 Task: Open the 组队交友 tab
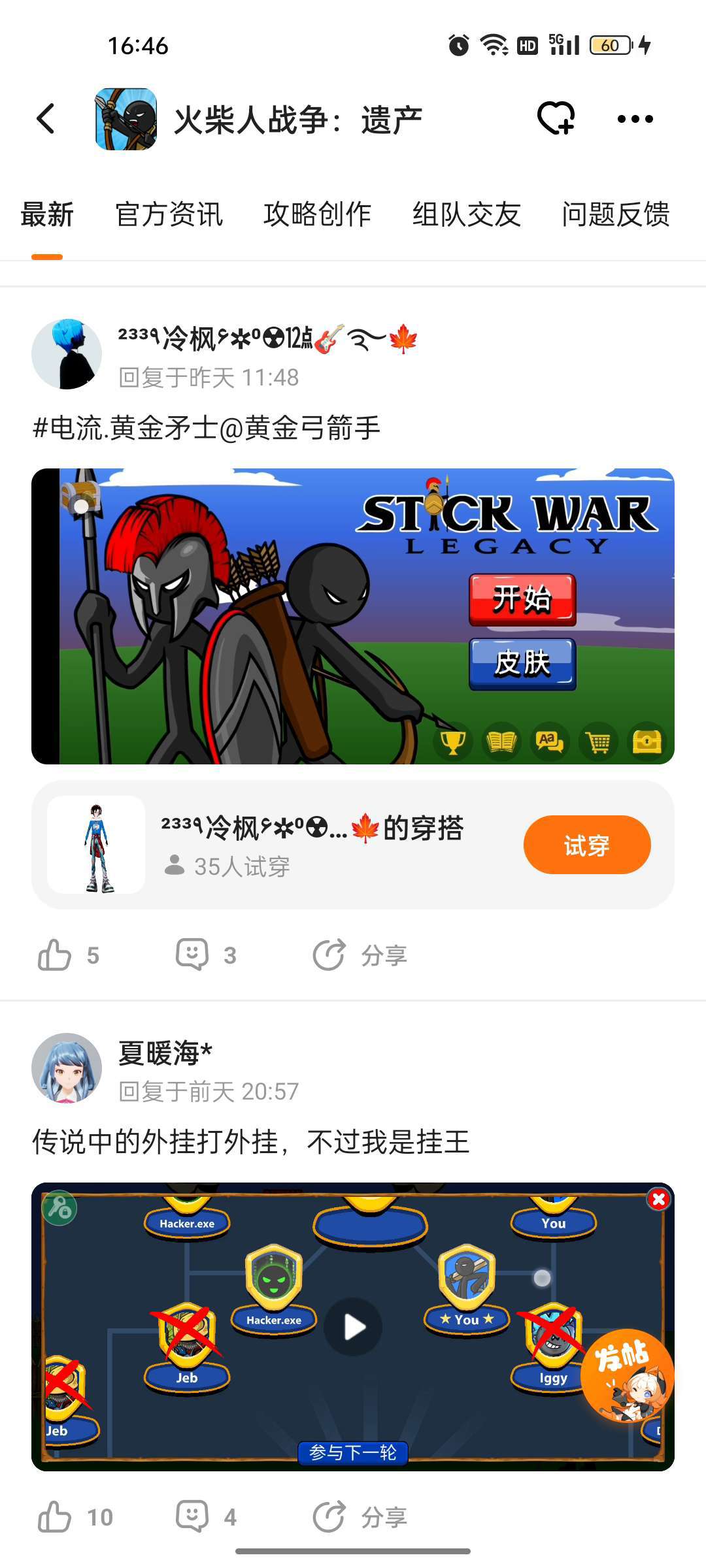(x=466, y=214)
